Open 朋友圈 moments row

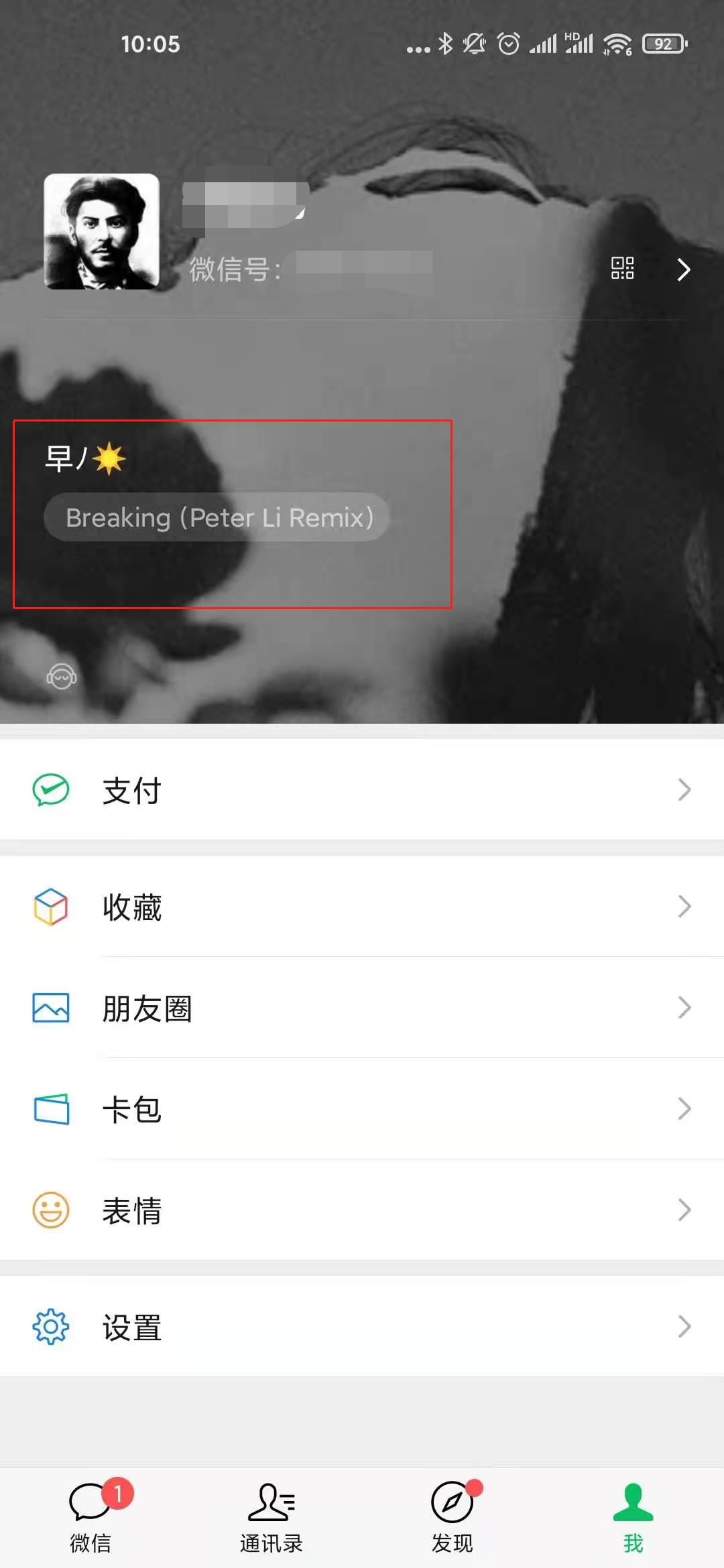[362, 1008]
